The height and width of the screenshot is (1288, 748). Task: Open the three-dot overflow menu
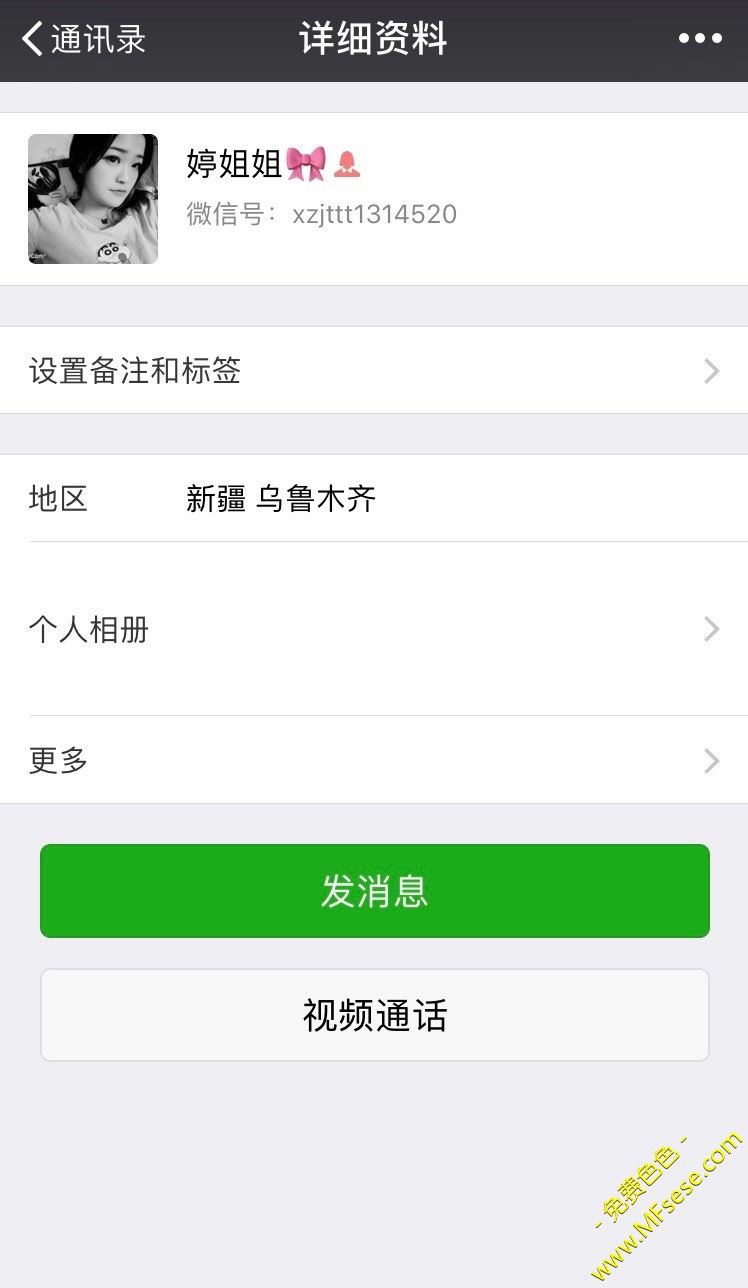[x=699, y=39]
